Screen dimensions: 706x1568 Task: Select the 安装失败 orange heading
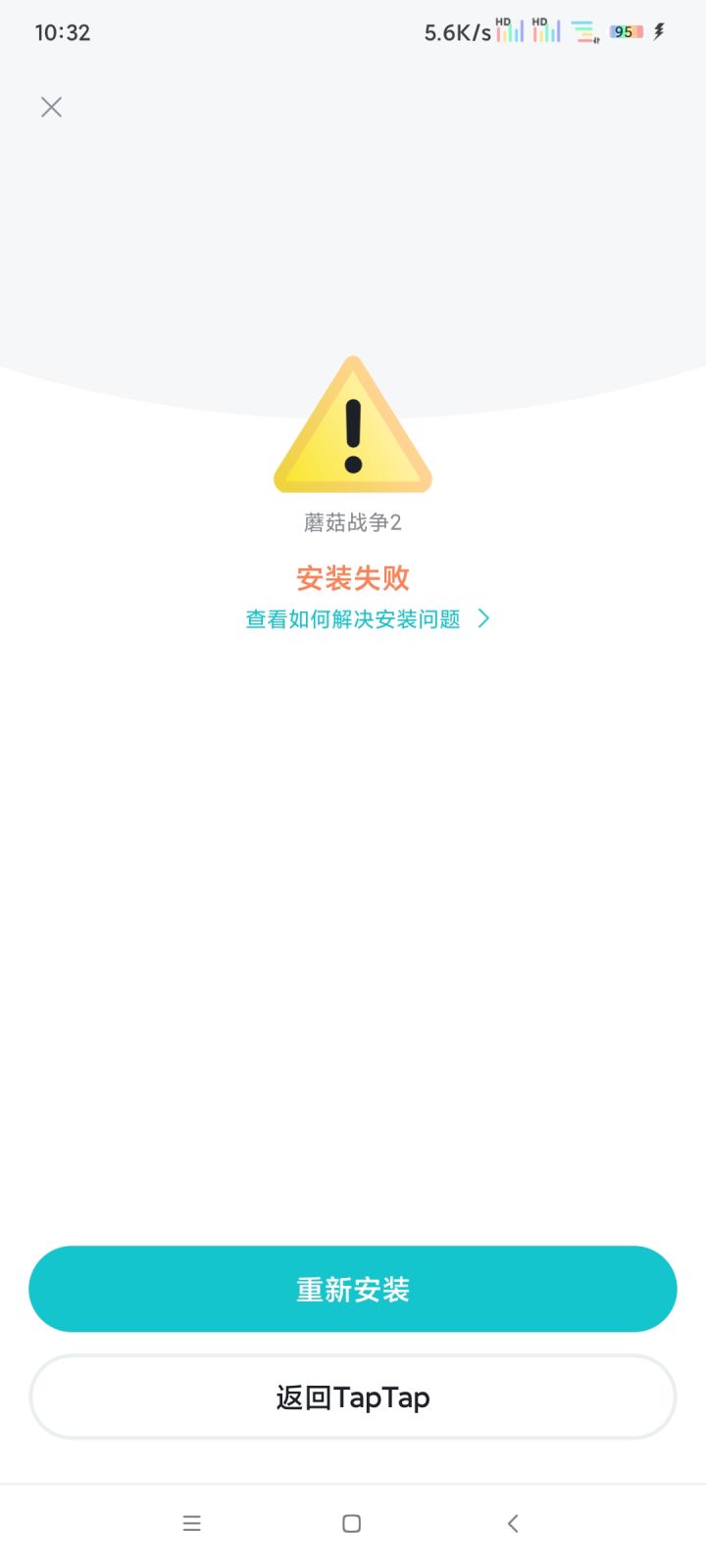352,578
